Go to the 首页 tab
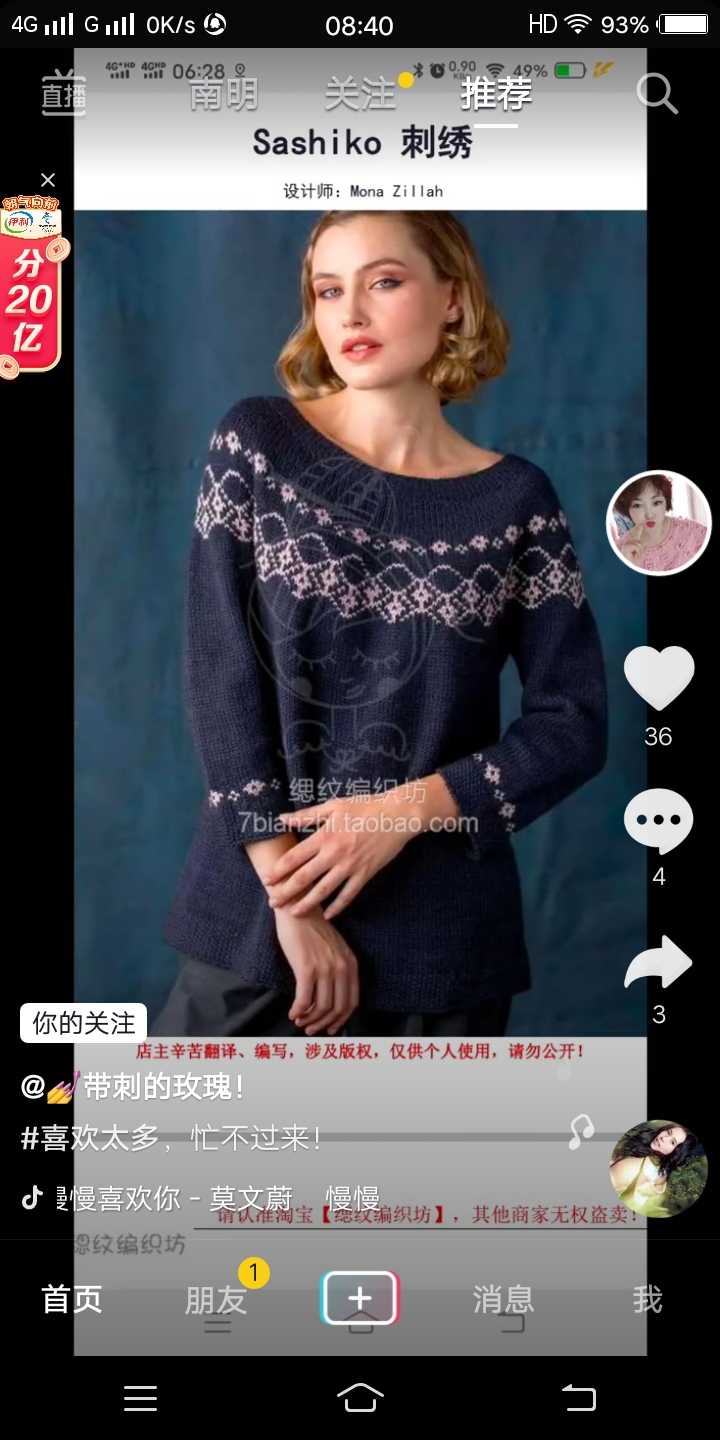Image resolution: width=720 pixels, height=1440 pixels. (x=72, y=1299)
